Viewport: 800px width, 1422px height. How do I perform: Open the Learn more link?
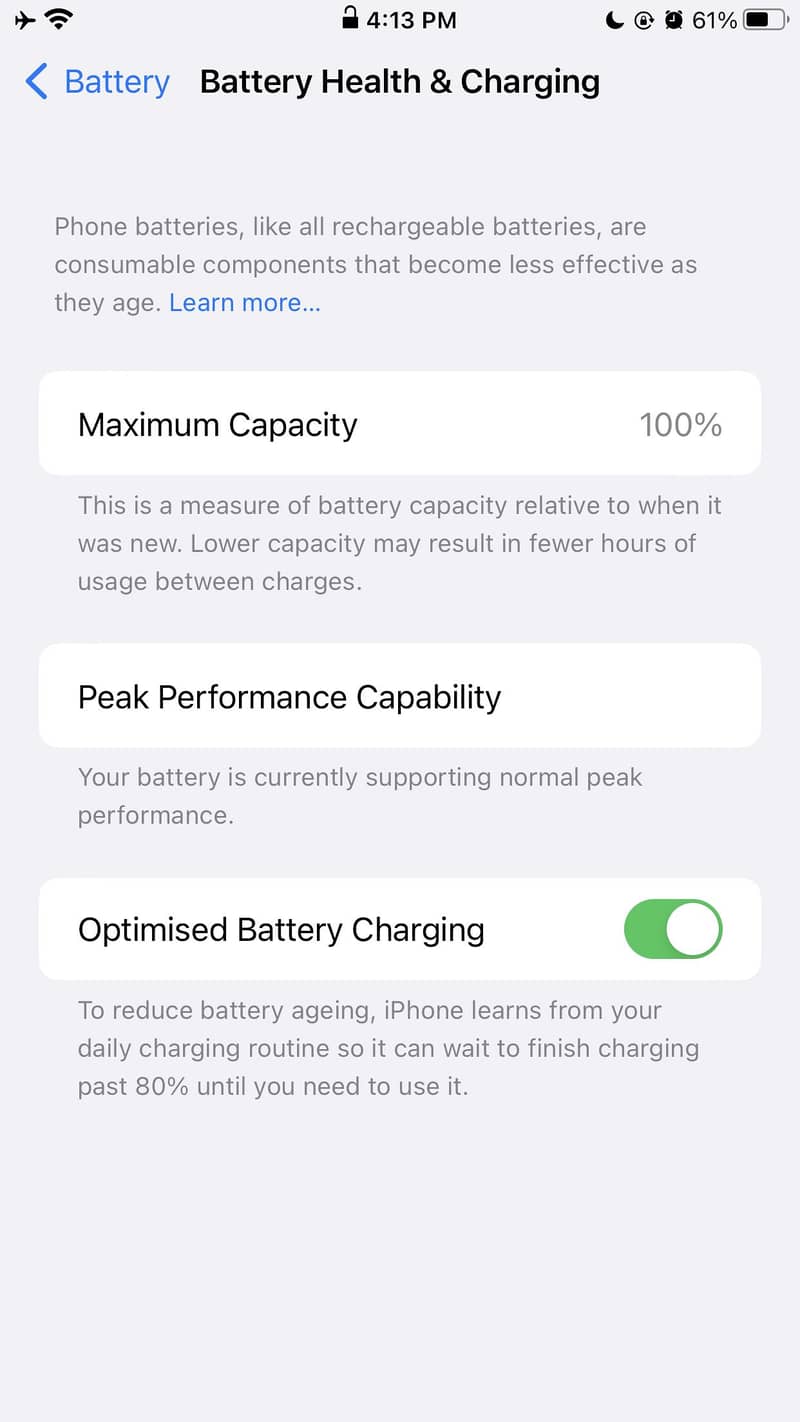click(x=245, y=303)
